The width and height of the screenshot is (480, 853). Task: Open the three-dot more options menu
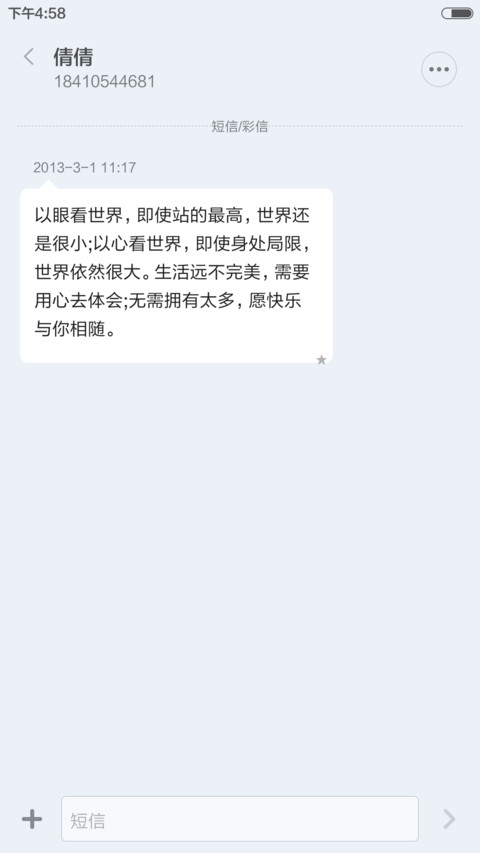pyautogui.click(x=439, y=69)
